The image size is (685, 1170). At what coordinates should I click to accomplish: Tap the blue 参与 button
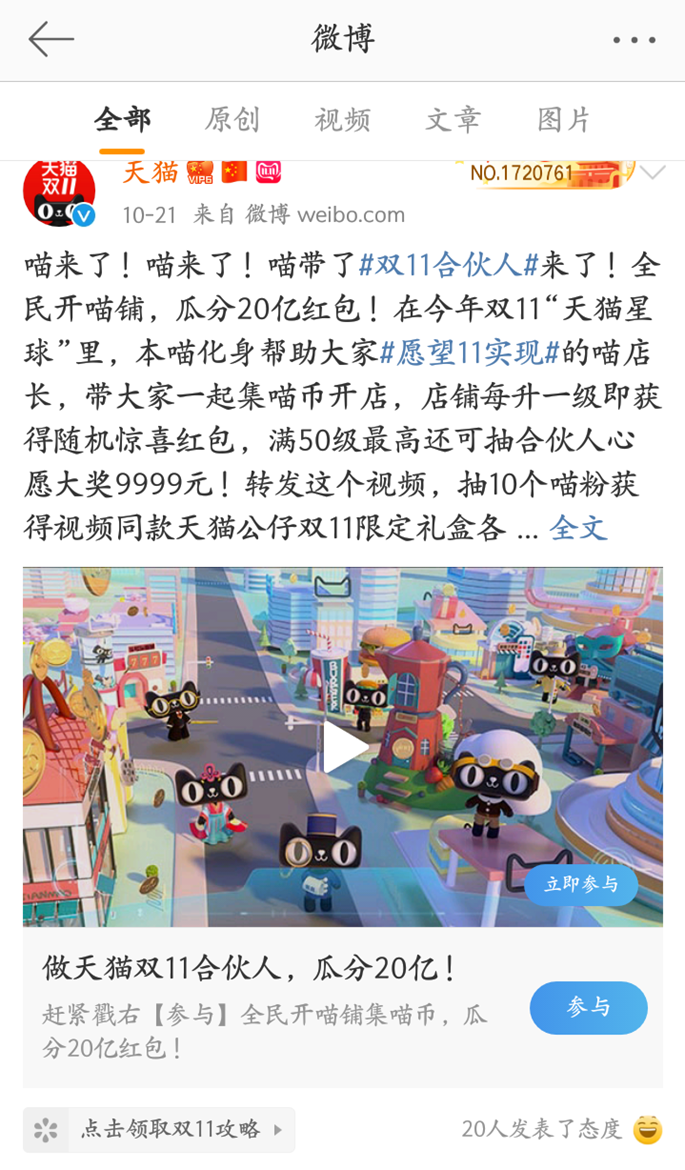[x=588, y=1007]
